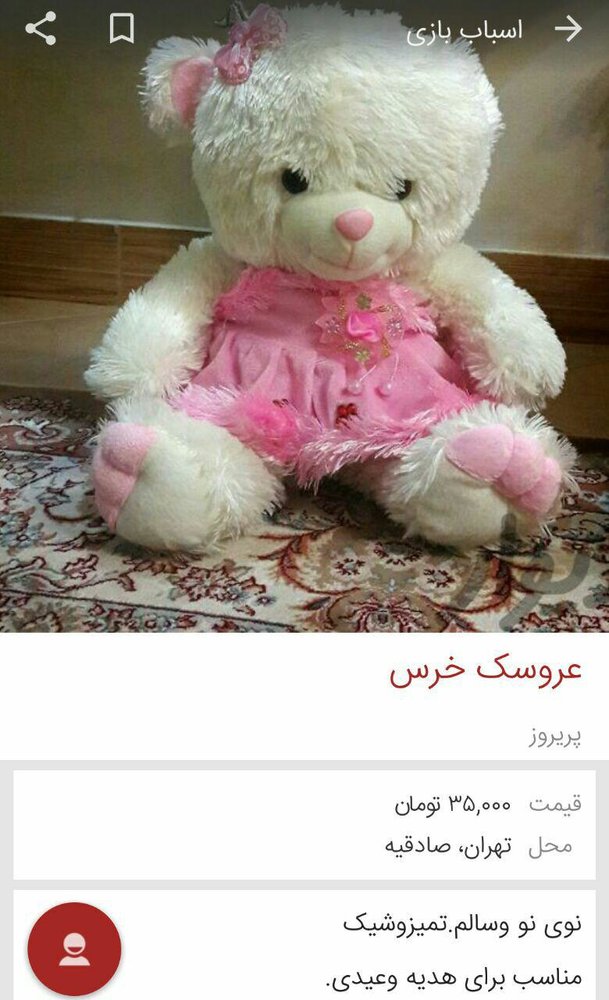Share this teddy bear listing

[x=40, y=29]
